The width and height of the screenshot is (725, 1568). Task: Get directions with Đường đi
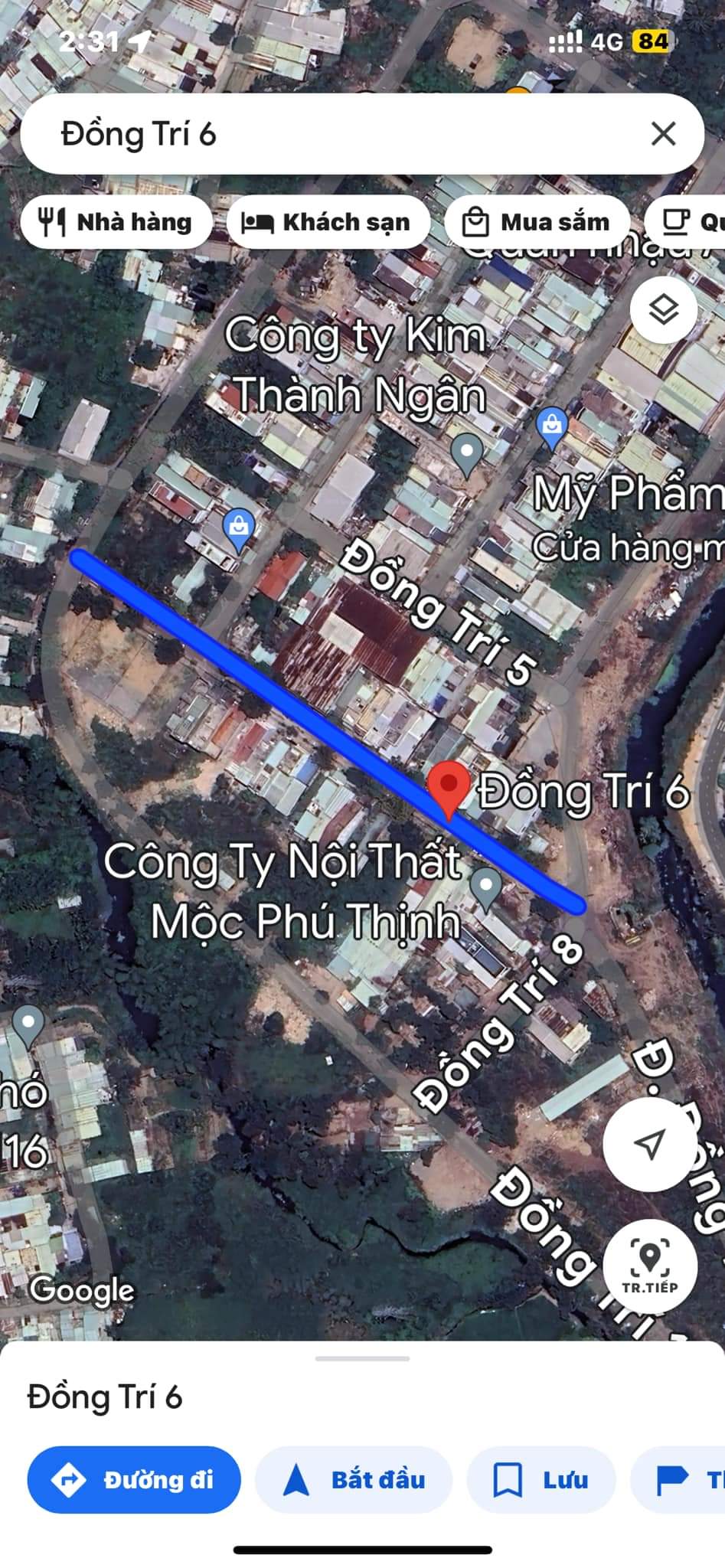pyautogui.click(x=134, y=1480)
